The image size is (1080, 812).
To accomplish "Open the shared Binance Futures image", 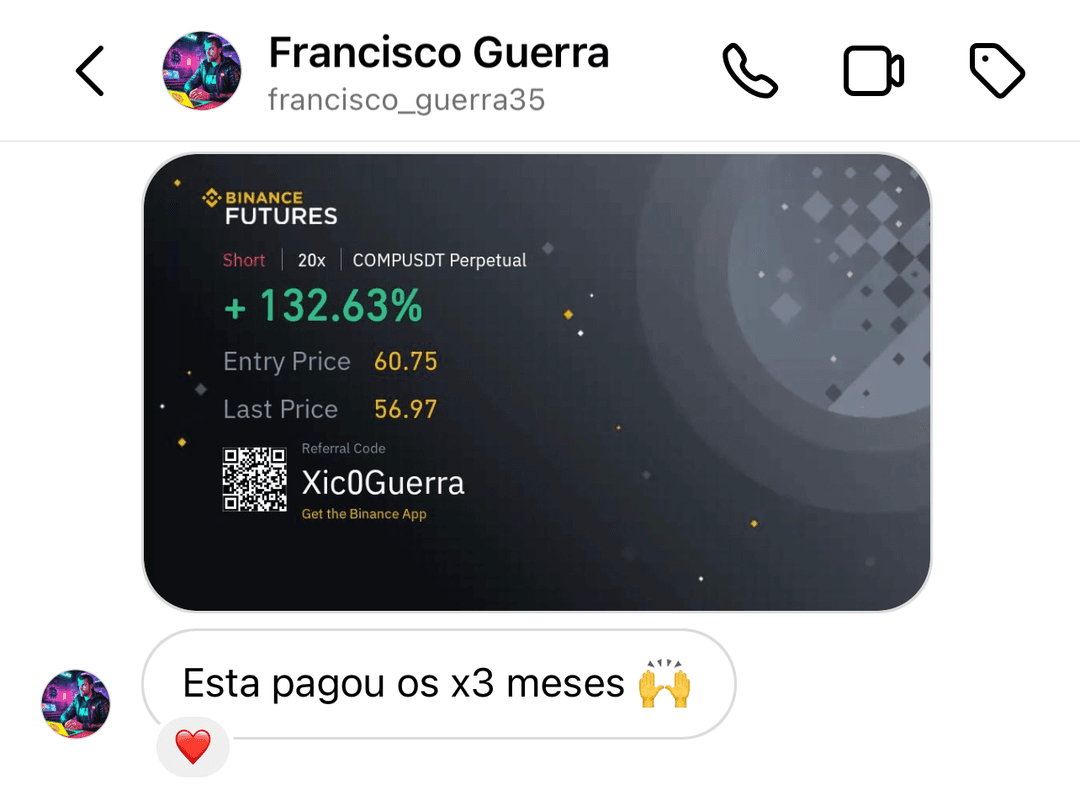I will coord(537,382).
